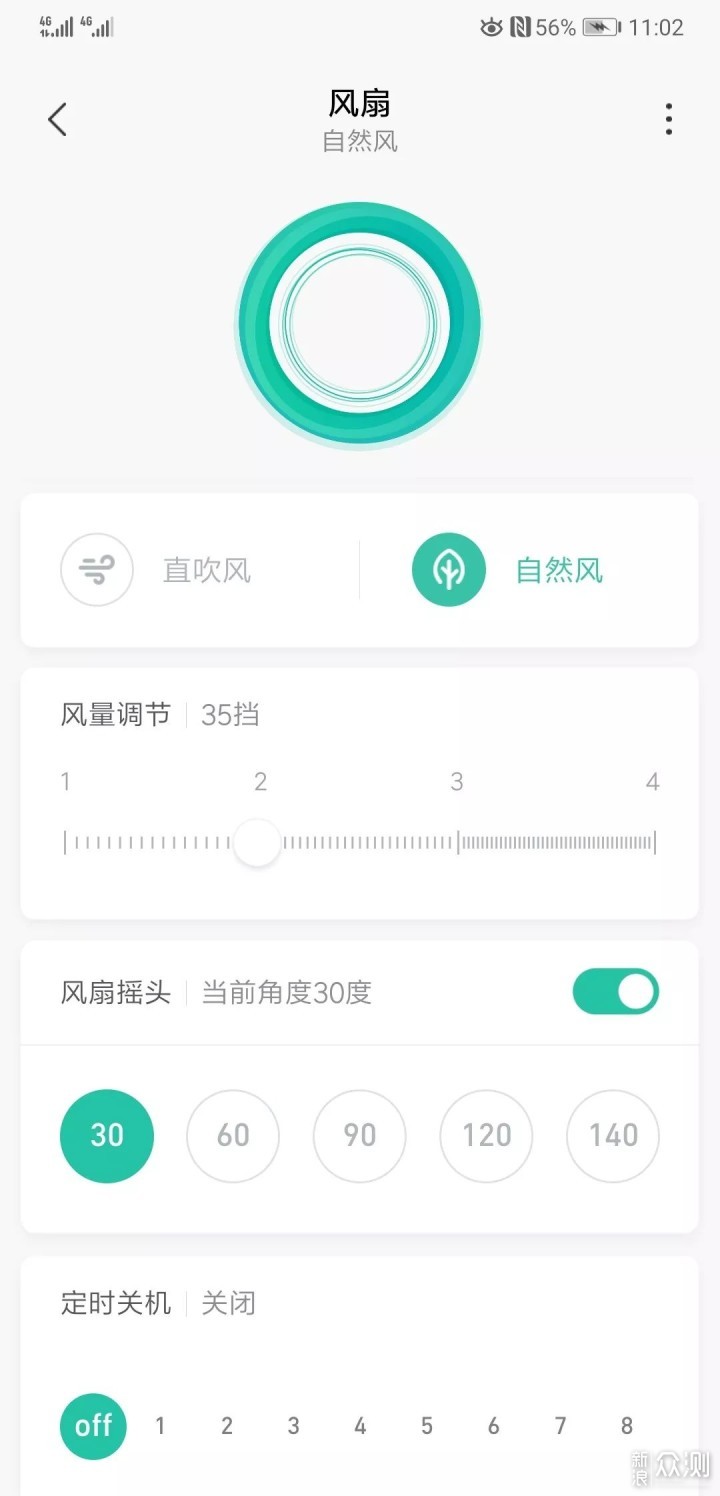Set oscillation angle to 60 degrees
This screenshot has width=720, height=1496.
(233, 1135)
